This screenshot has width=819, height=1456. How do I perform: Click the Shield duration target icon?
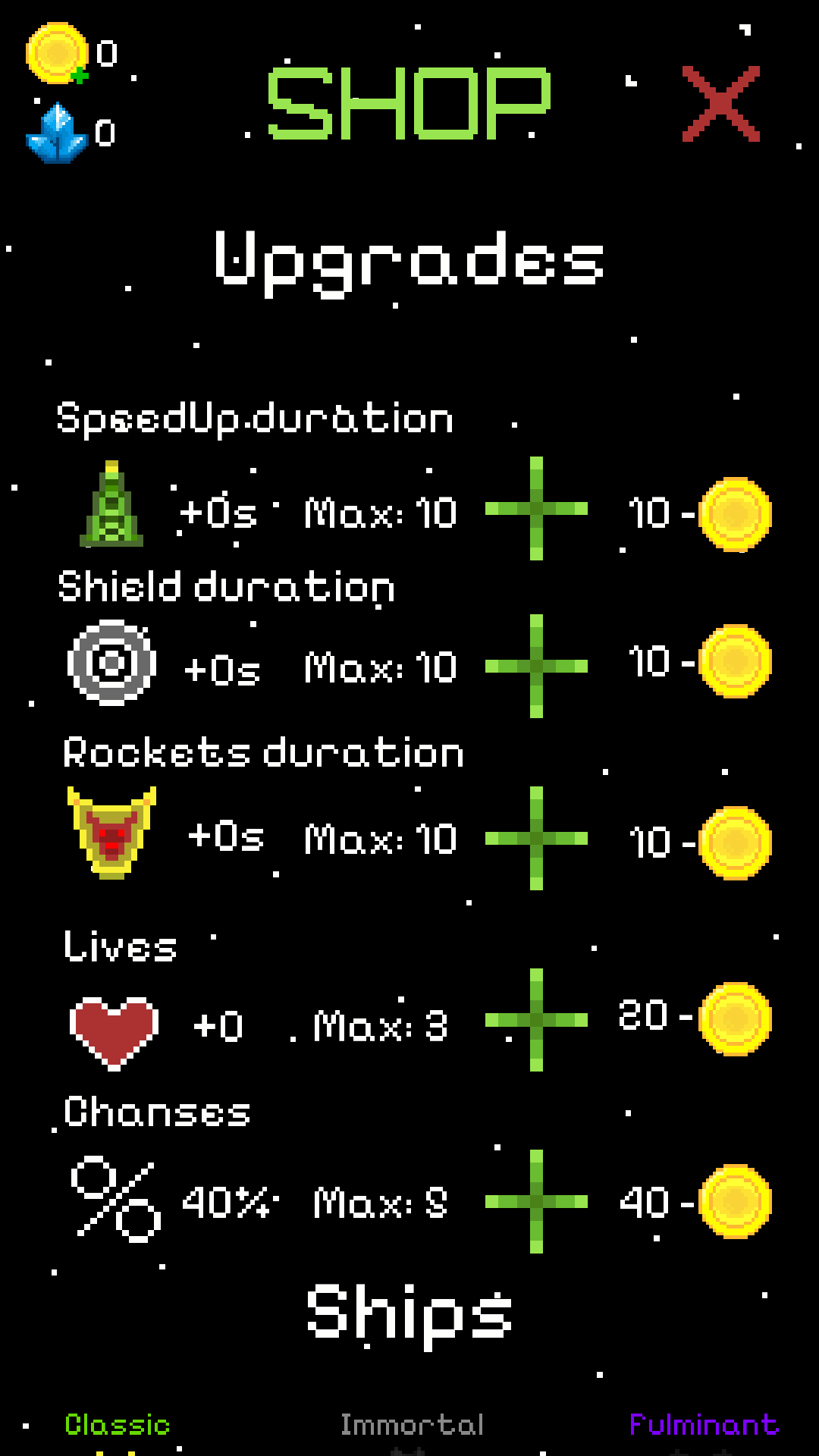(112, 661)
